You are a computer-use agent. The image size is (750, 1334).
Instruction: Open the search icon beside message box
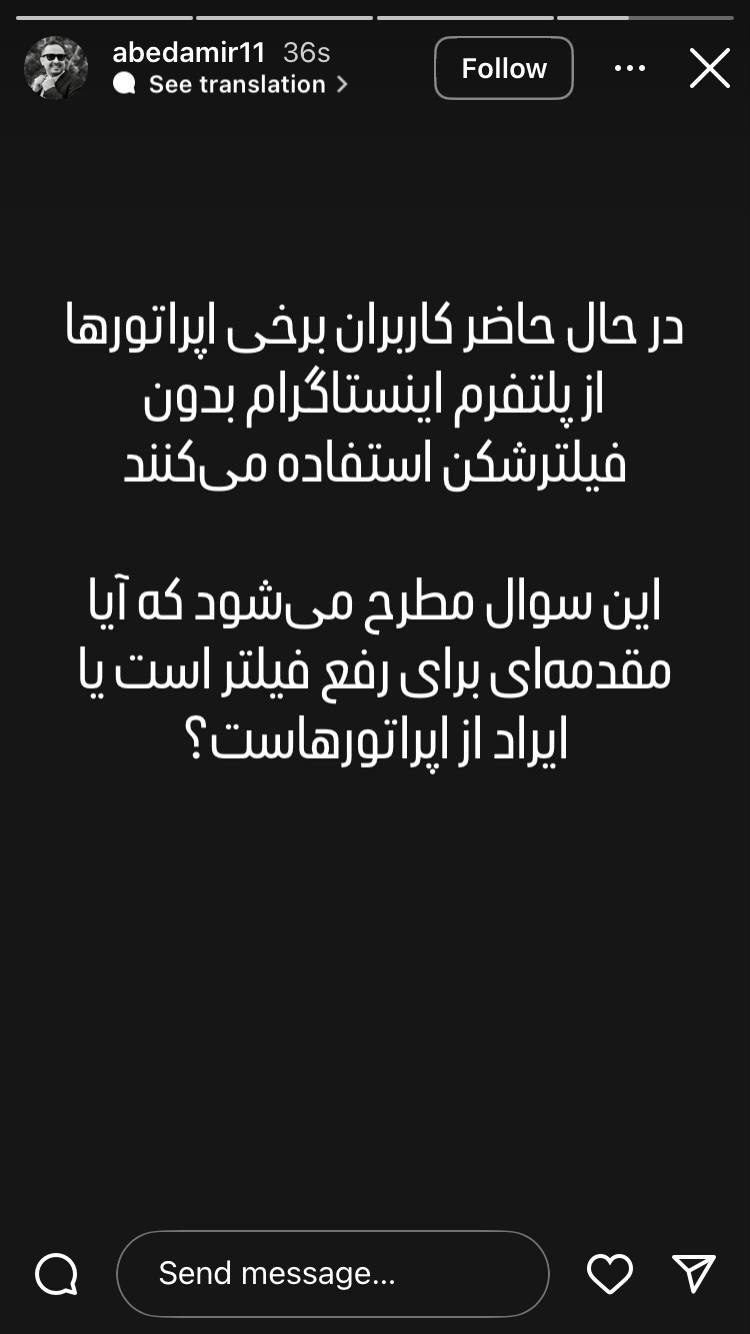(x=56, y=1273)
